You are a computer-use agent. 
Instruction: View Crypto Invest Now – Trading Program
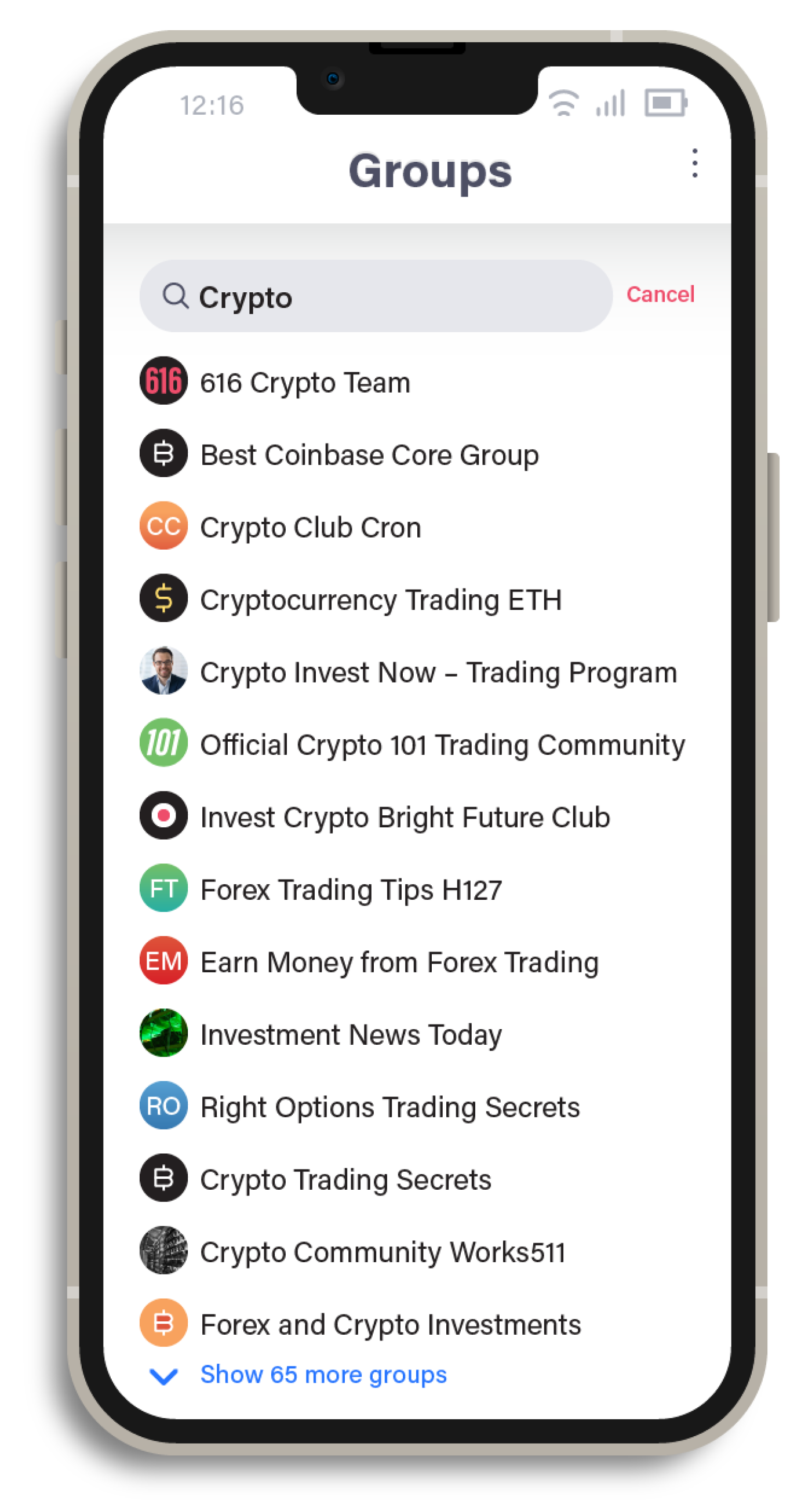pyautogui.click(x=438, y=673)
